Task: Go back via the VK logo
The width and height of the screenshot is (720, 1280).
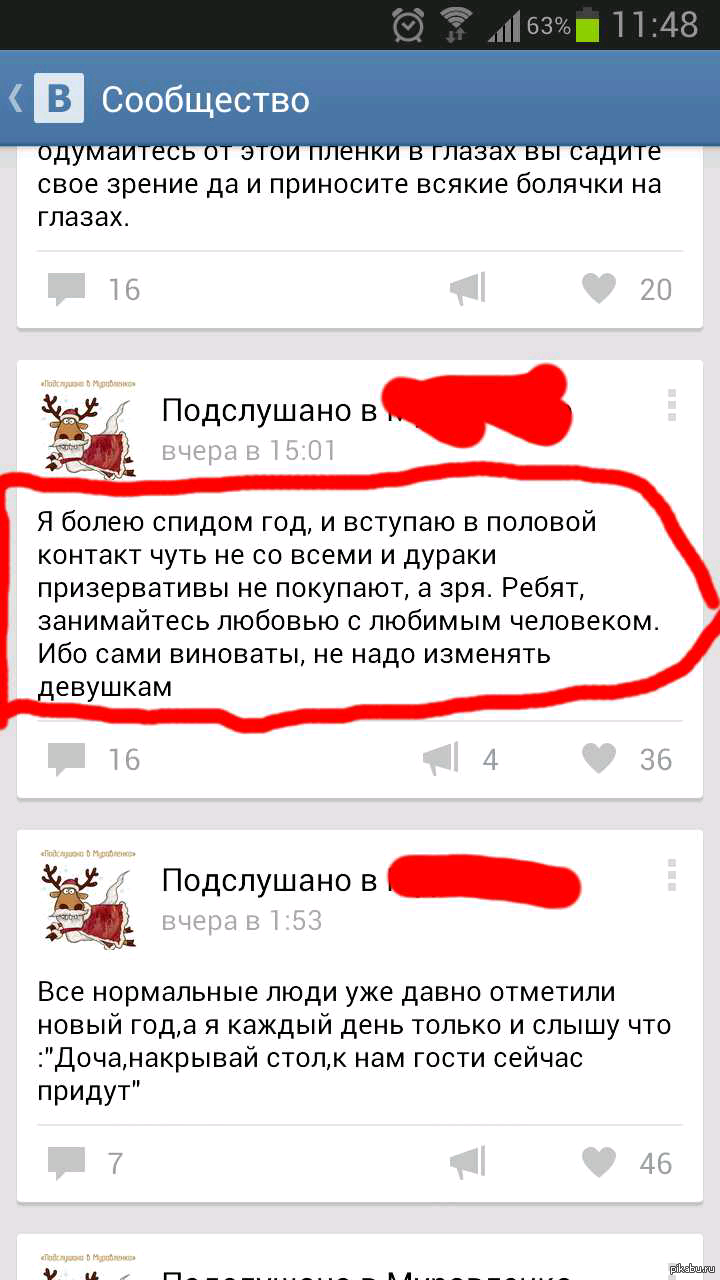Action: [58, 99]
